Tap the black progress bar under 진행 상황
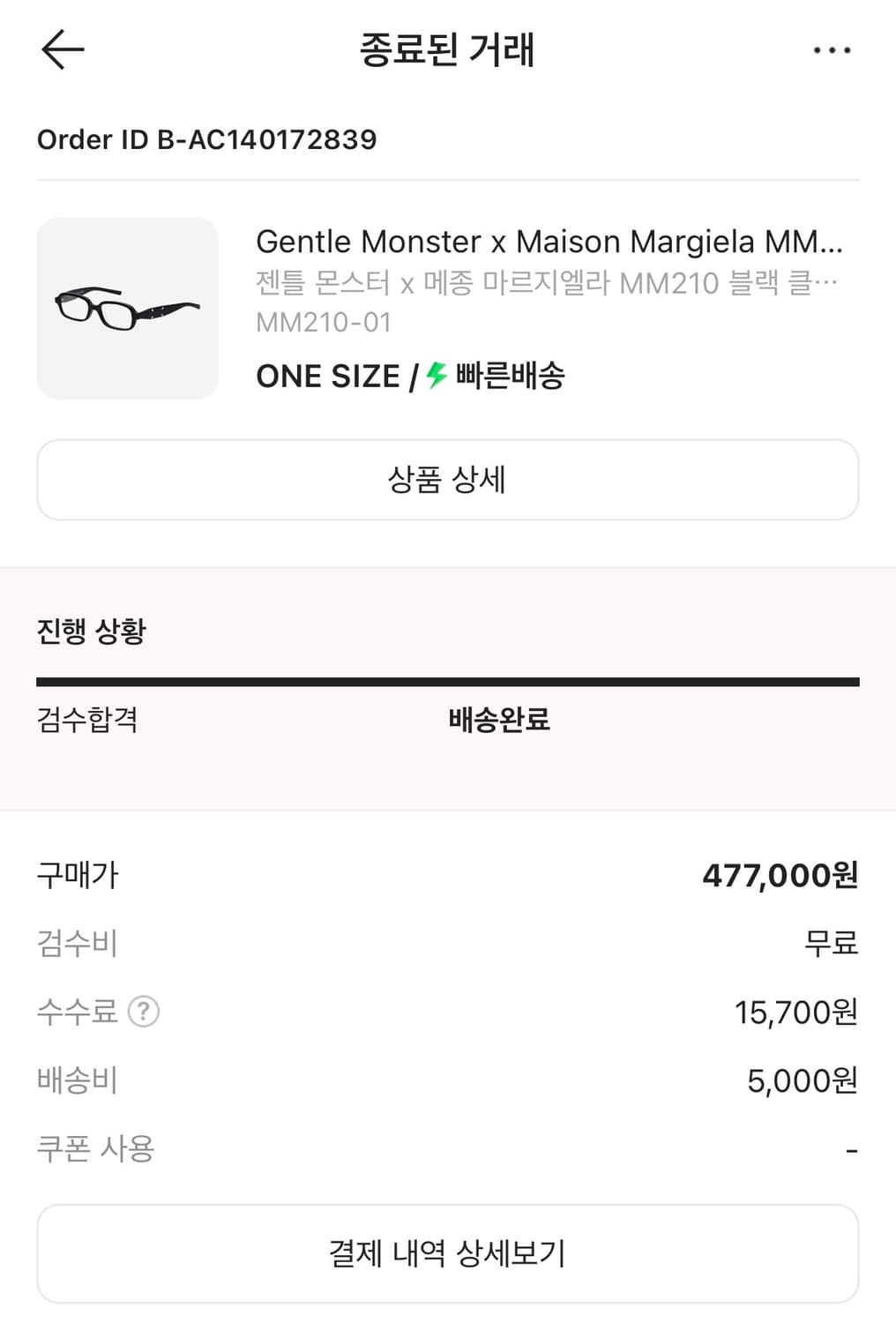Screen dimensions: 896x1323 [446, 679]
